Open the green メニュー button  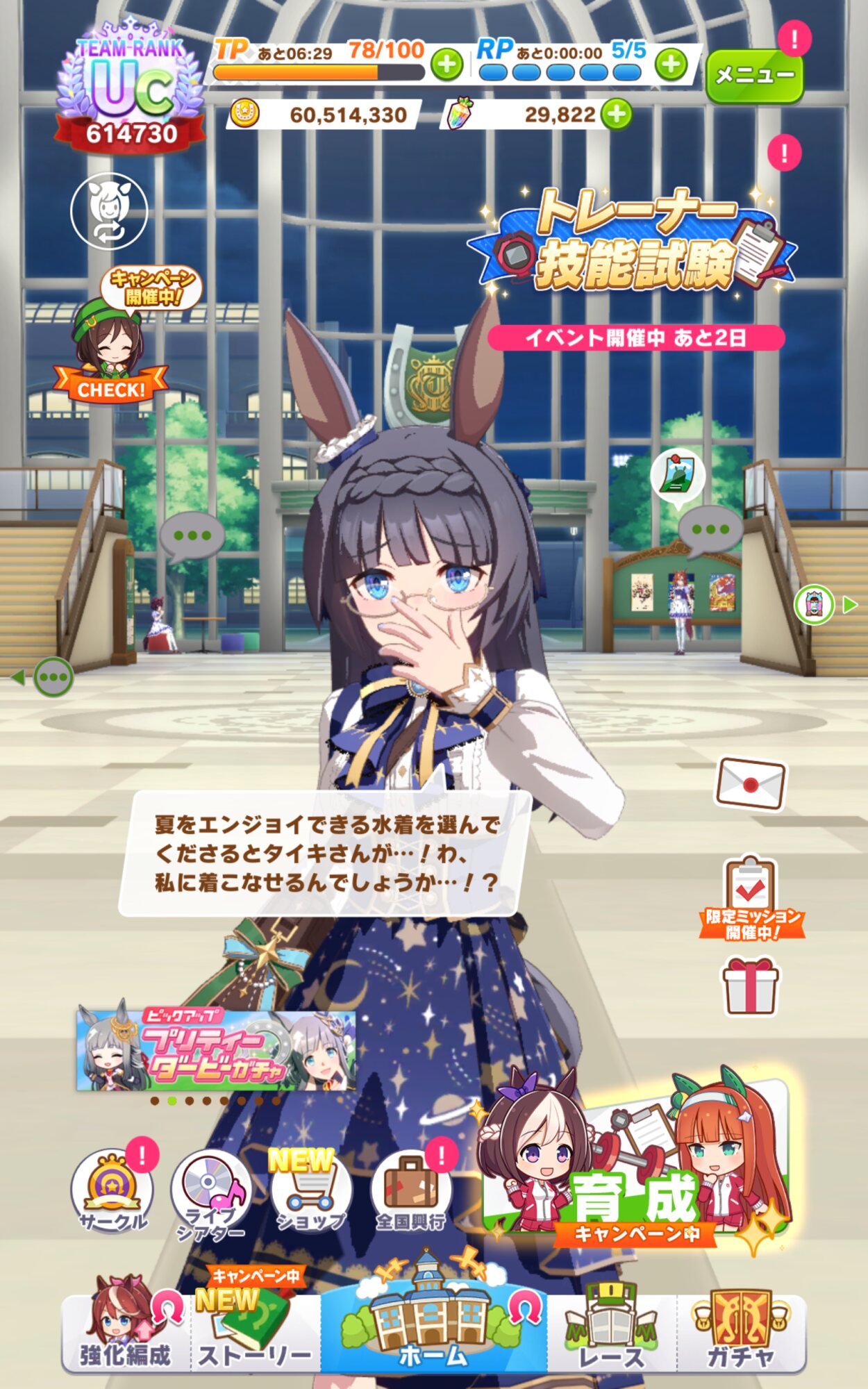pos(755,75)
